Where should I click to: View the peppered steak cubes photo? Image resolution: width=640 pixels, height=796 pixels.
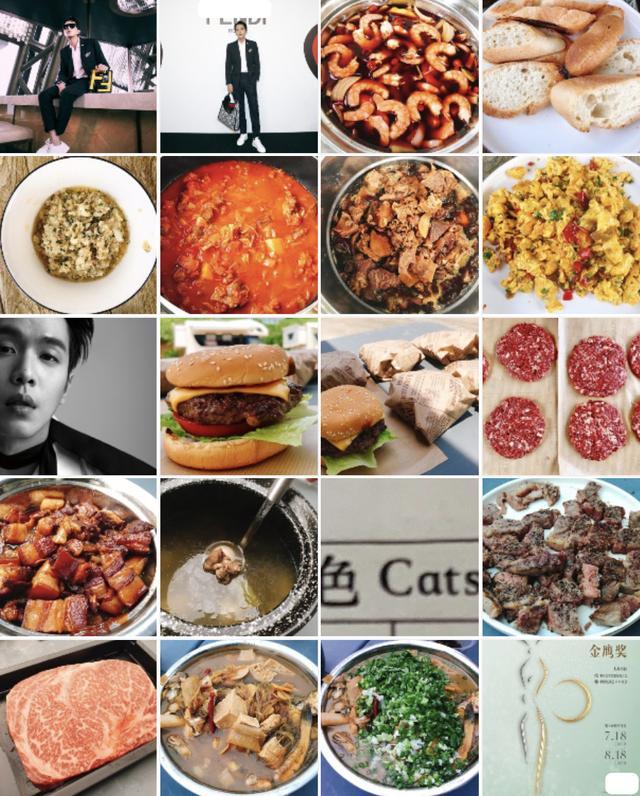[561, 557]
